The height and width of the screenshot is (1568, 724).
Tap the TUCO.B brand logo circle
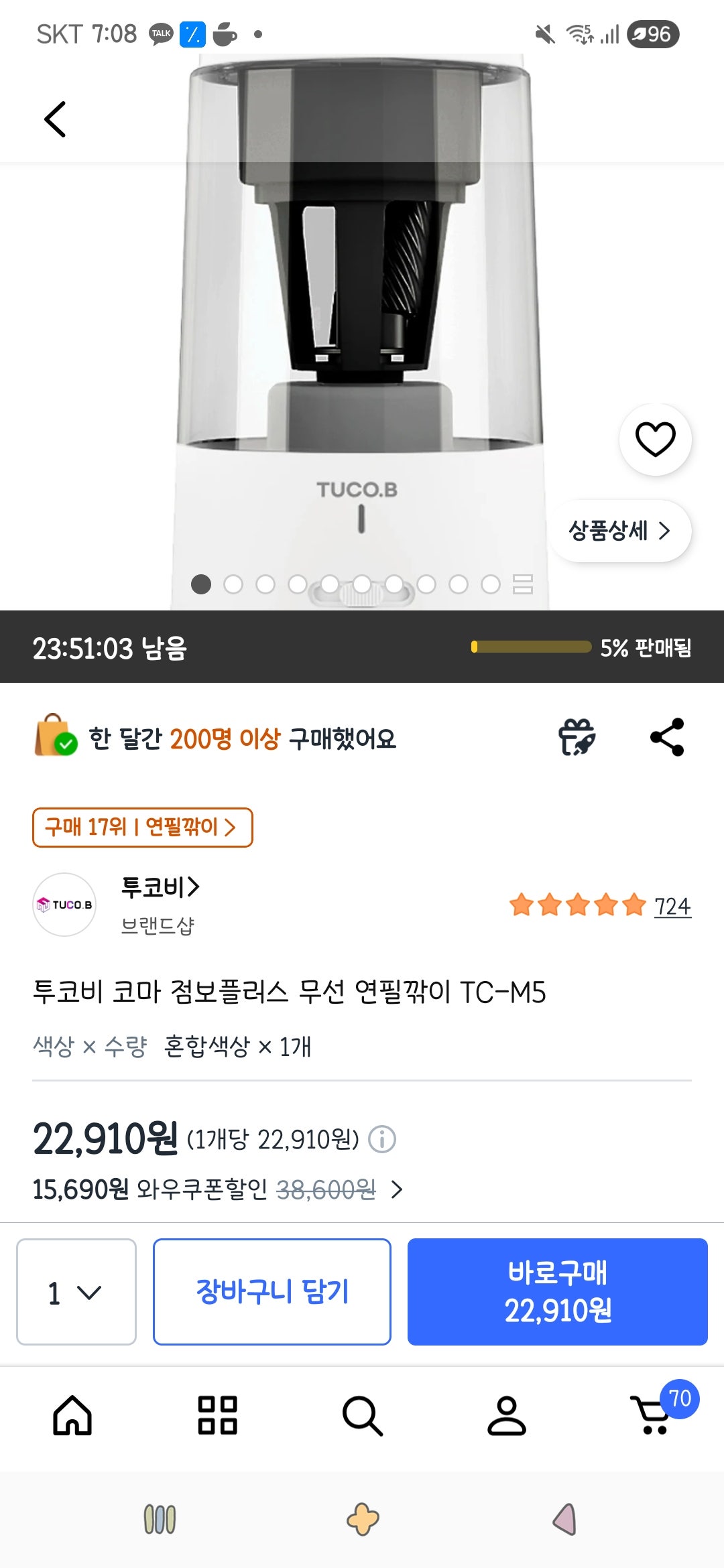[x=64, y=904]
